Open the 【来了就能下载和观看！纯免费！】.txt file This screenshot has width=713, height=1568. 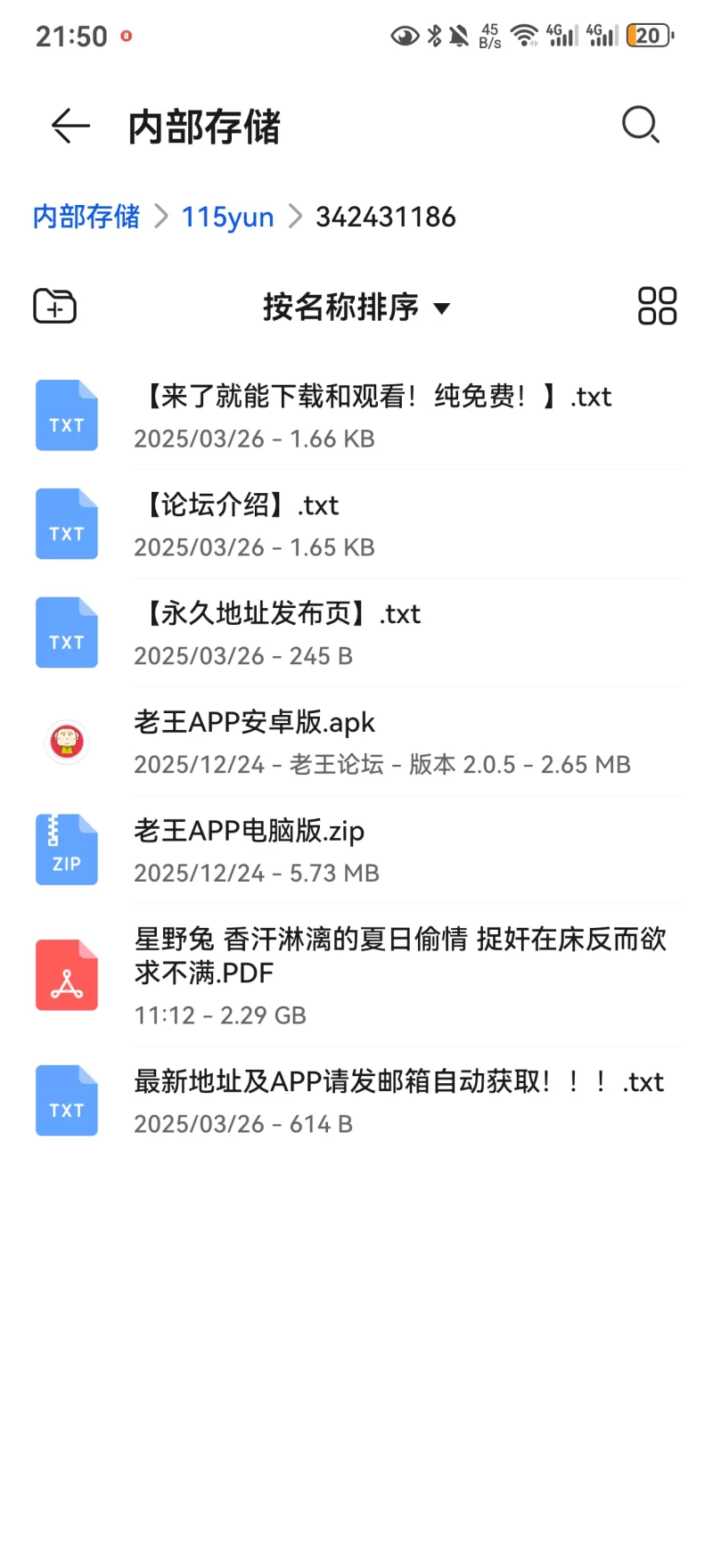click(374, 415)
